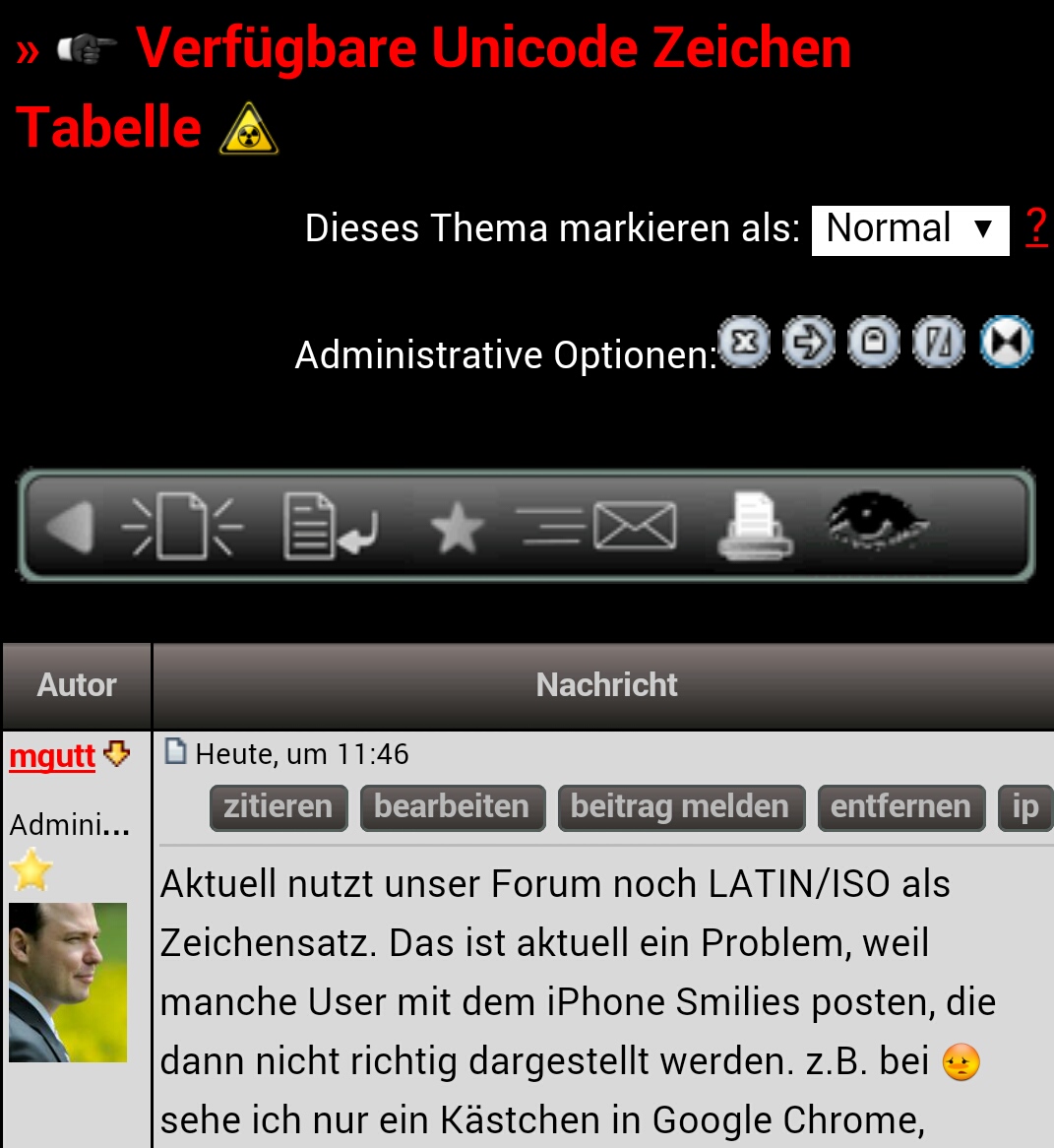Tap the move topic arrow admin icon
This screenshot has width=1054, height=1148.
click(809, 343)
